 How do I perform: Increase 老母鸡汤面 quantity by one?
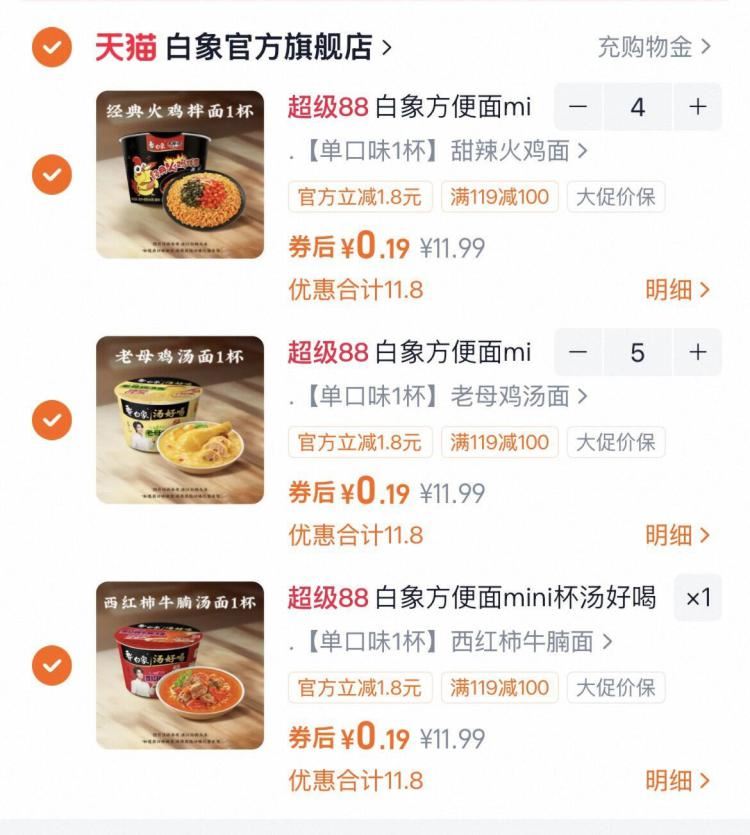pyautogui.click(x=697, y=352)
